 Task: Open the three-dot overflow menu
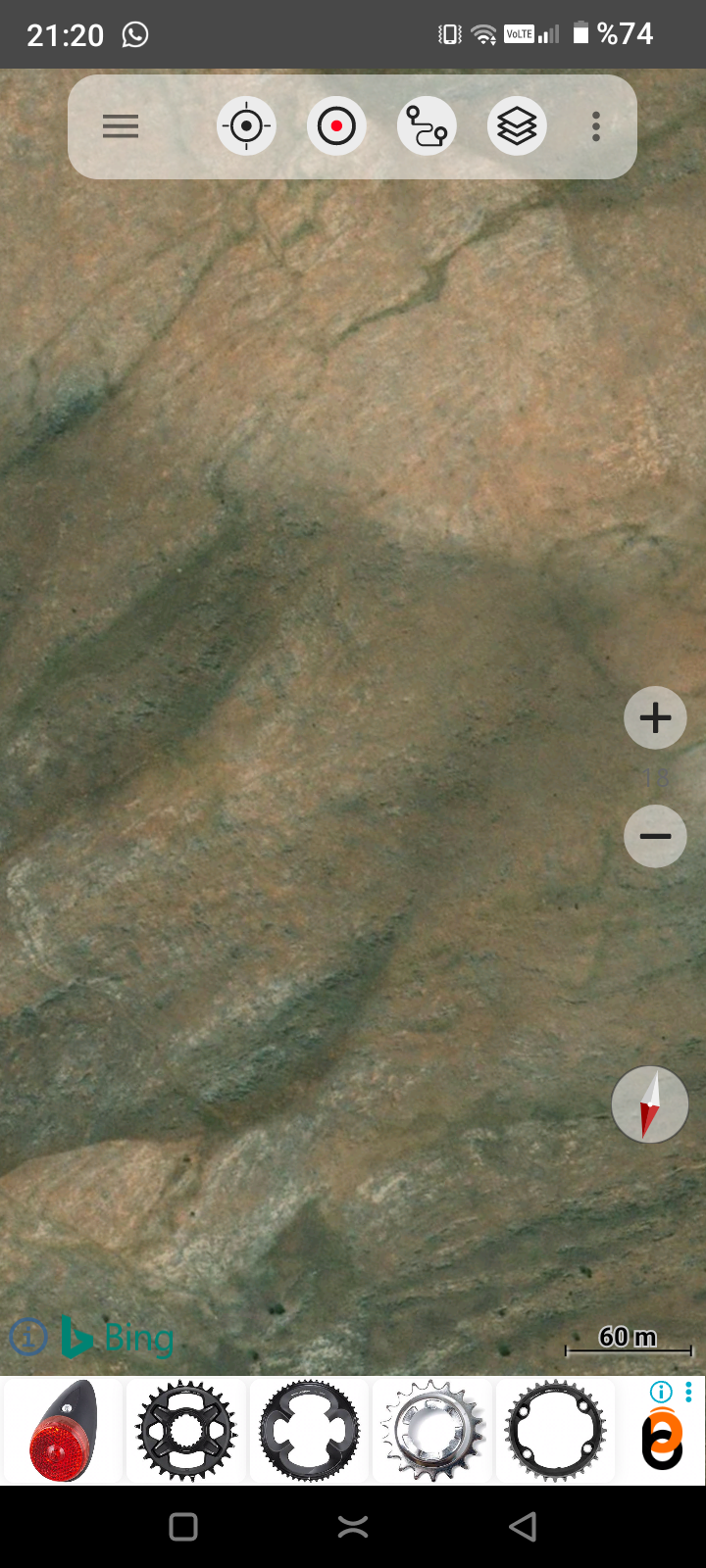pyautogui.click(x=596, y=126)
